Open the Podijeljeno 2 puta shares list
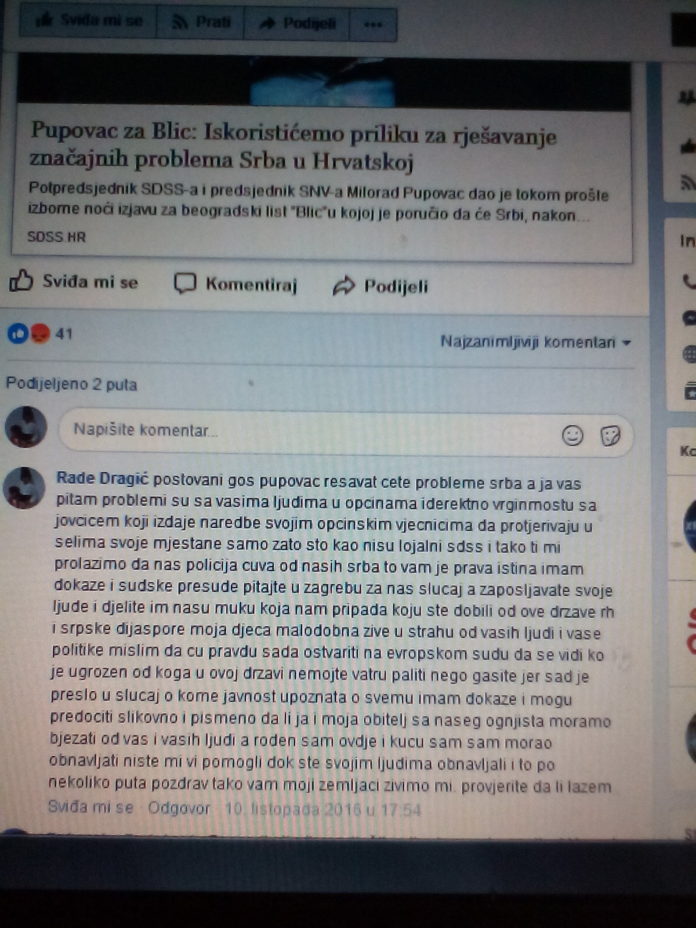 pyautogui.click(x=72, y=384)
